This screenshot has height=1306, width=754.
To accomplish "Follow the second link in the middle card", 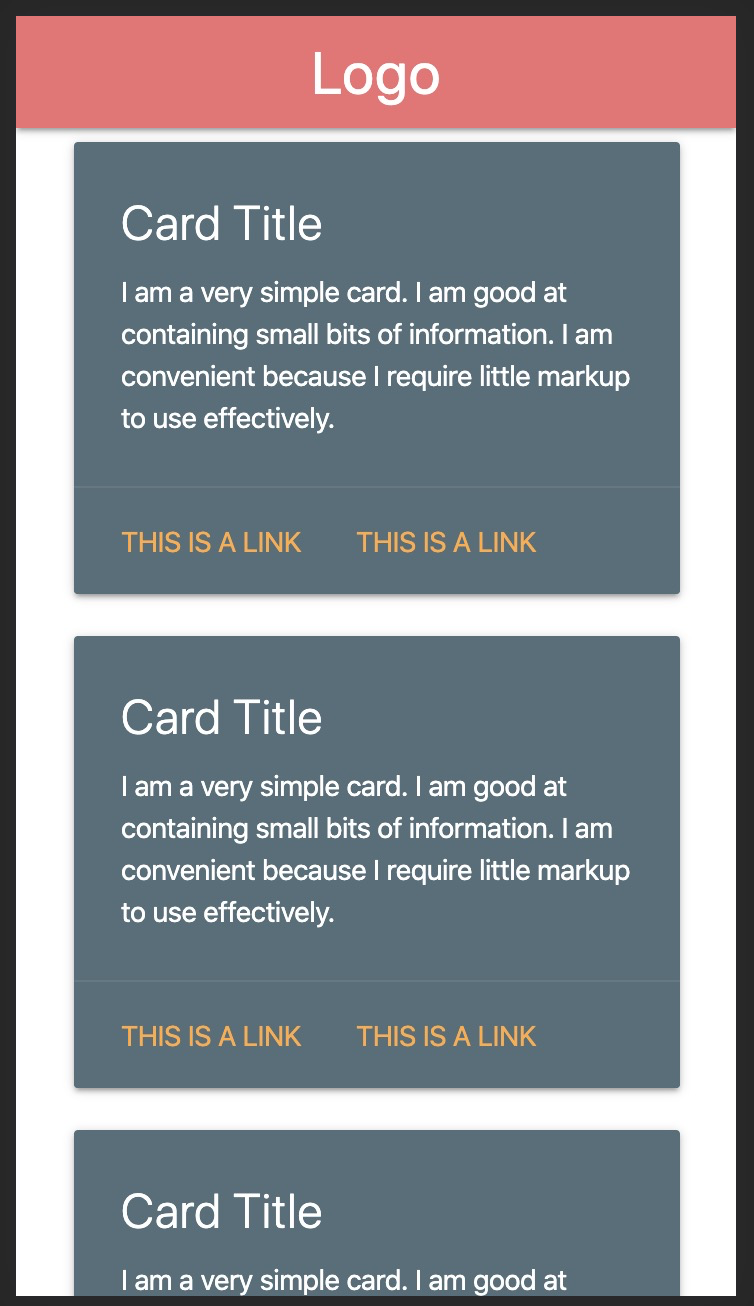I will click(x=447, y=1036).
